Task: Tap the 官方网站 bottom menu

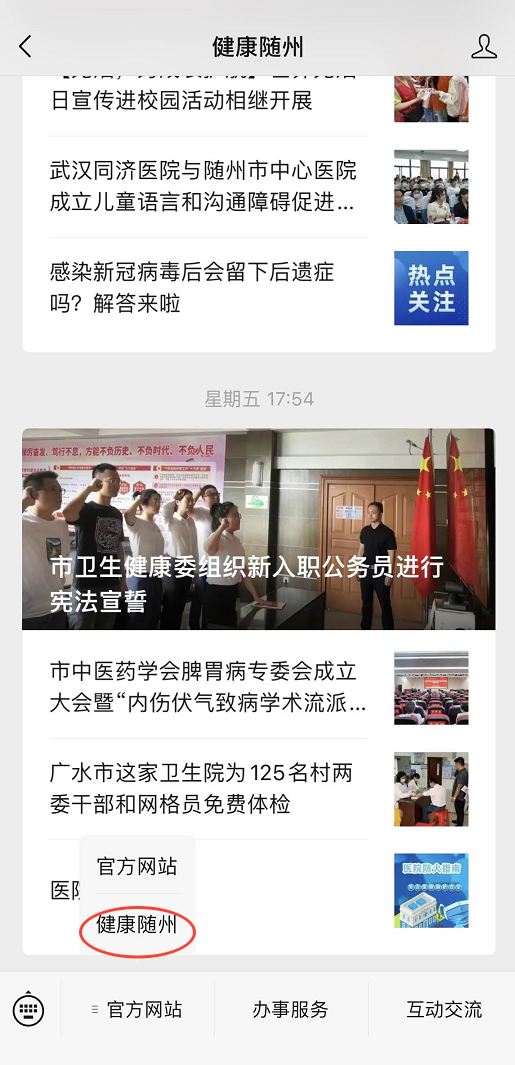Action: pos(138,1010)
